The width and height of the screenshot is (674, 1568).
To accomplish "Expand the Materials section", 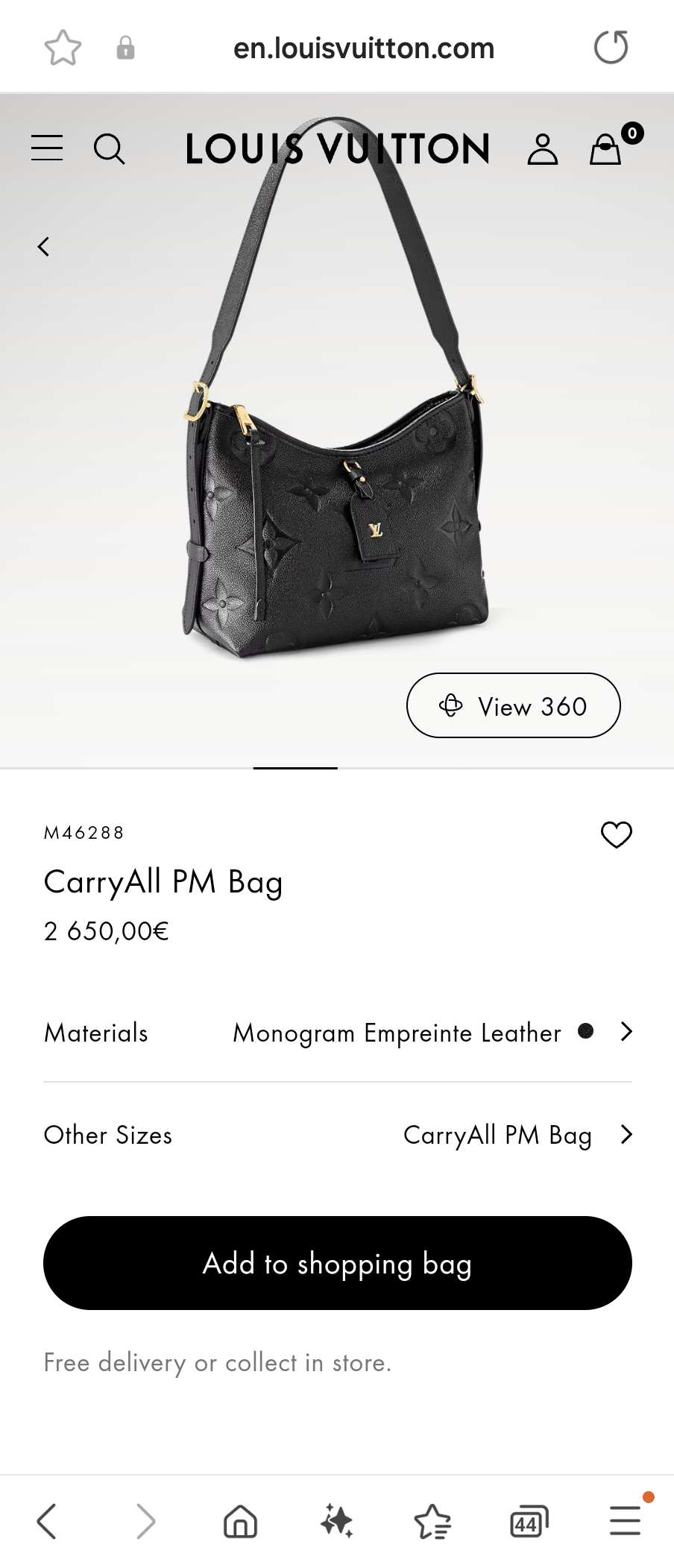I will pyautogui.click(x=626, y=1033).
